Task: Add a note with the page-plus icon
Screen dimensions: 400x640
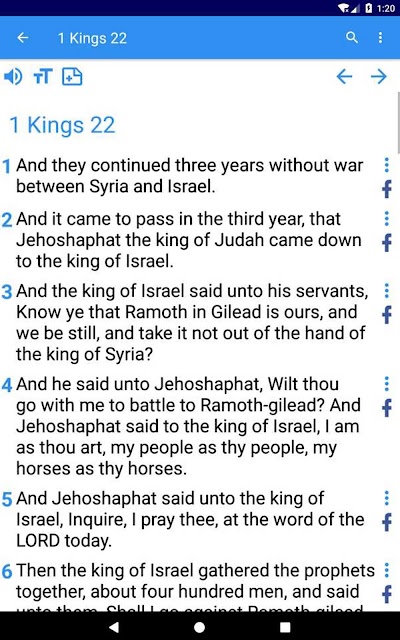Action: click(72, 76)
